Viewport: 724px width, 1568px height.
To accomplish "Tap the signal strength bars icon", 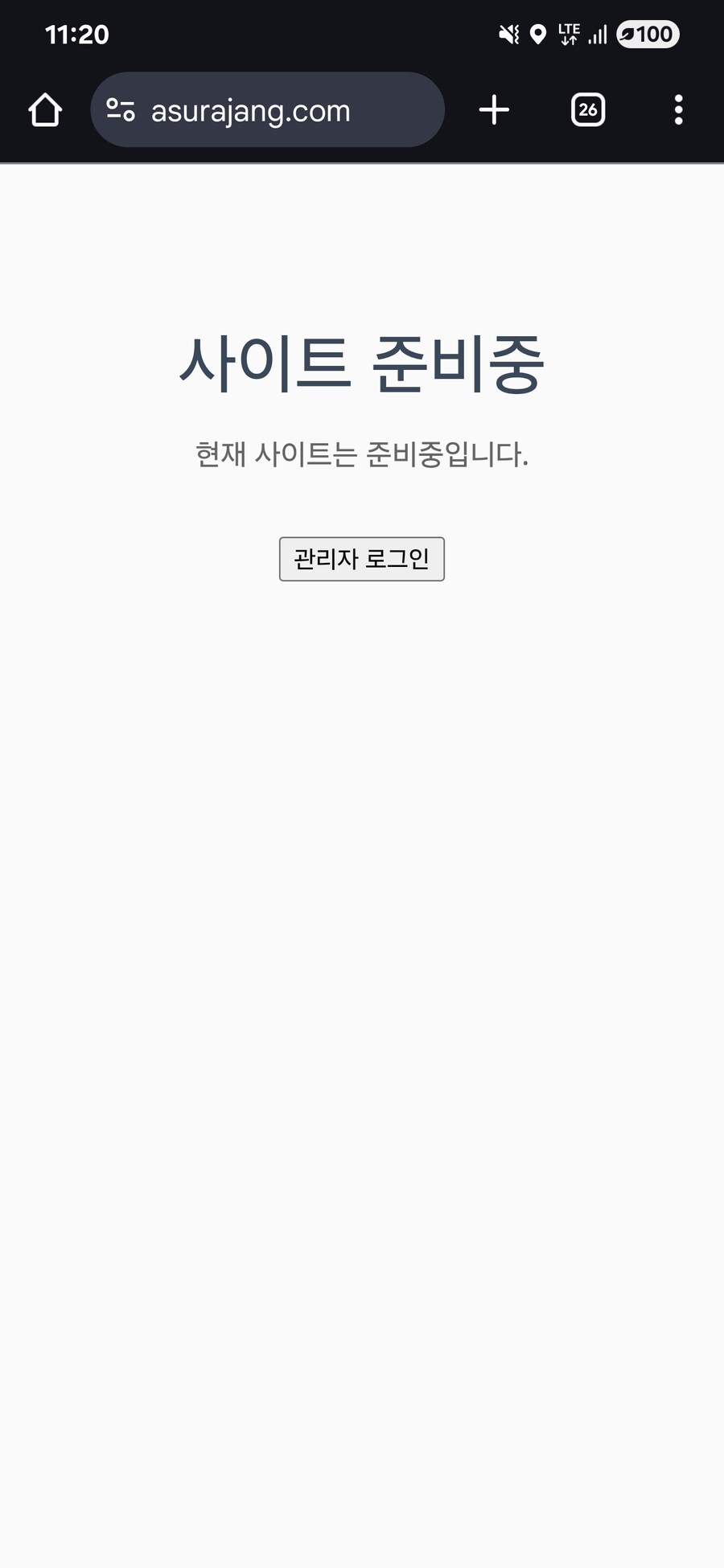I will 597,34.
